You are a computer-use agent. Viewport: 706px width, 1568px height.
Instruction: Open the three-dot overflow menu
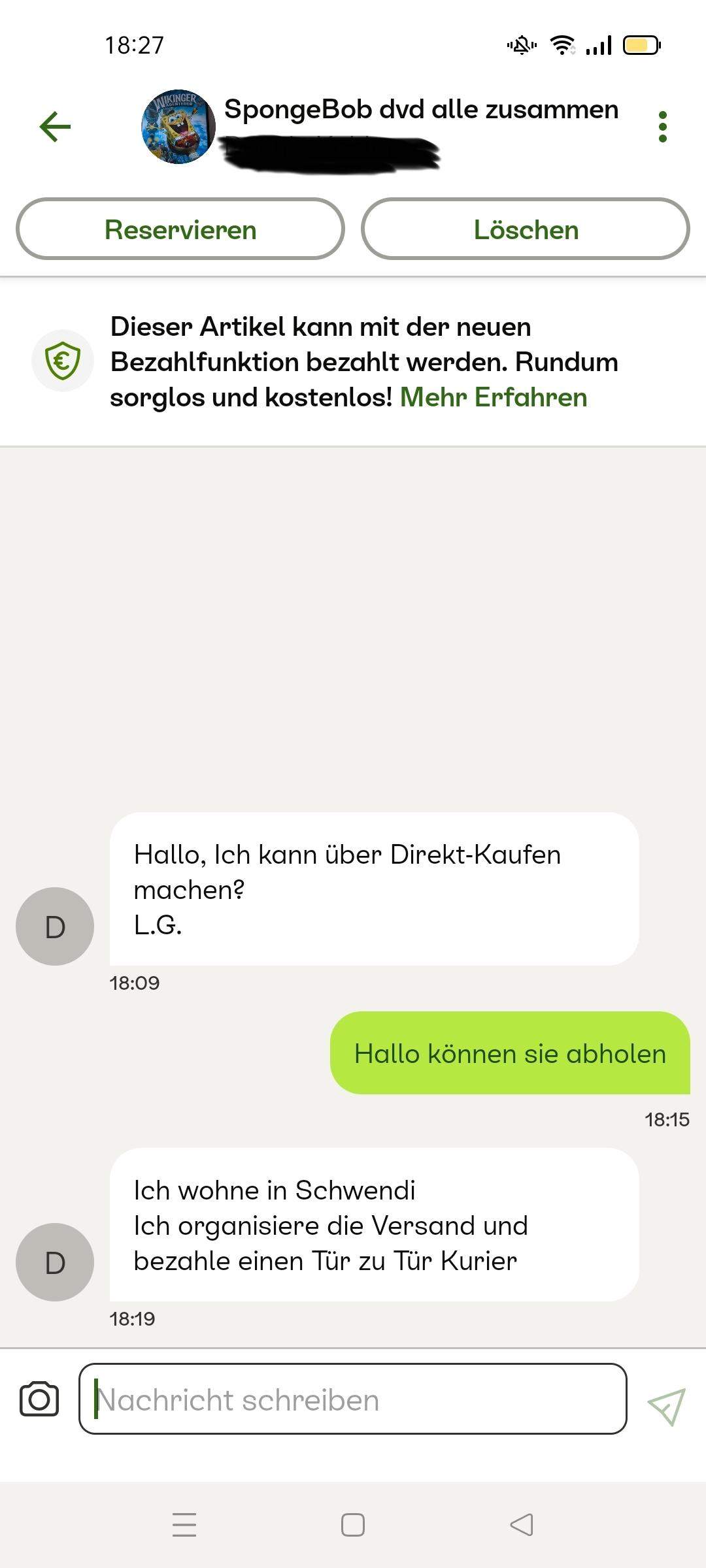pos(662,126)
